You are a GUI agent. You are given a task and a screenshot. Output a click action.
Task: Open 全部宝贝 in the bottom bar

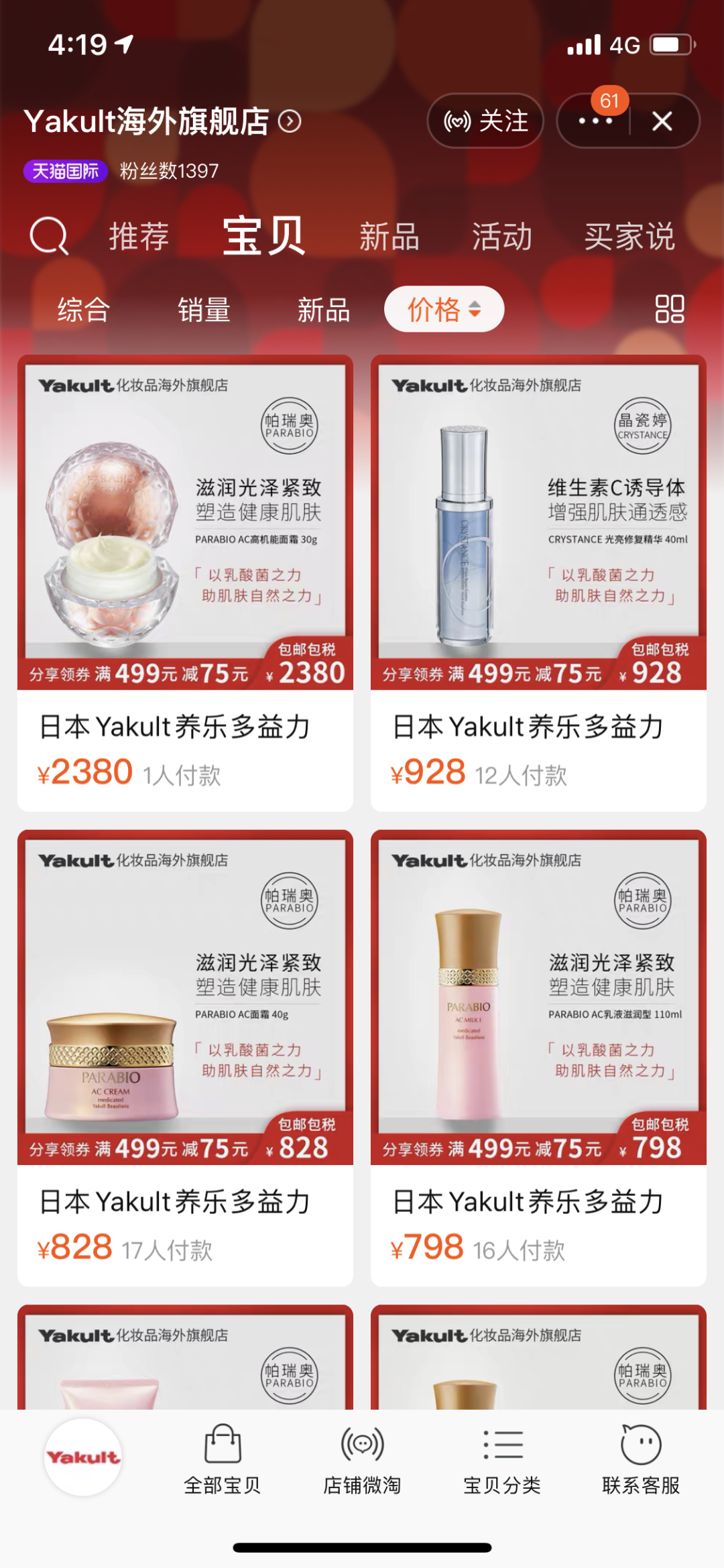[x=223, y=1459]
